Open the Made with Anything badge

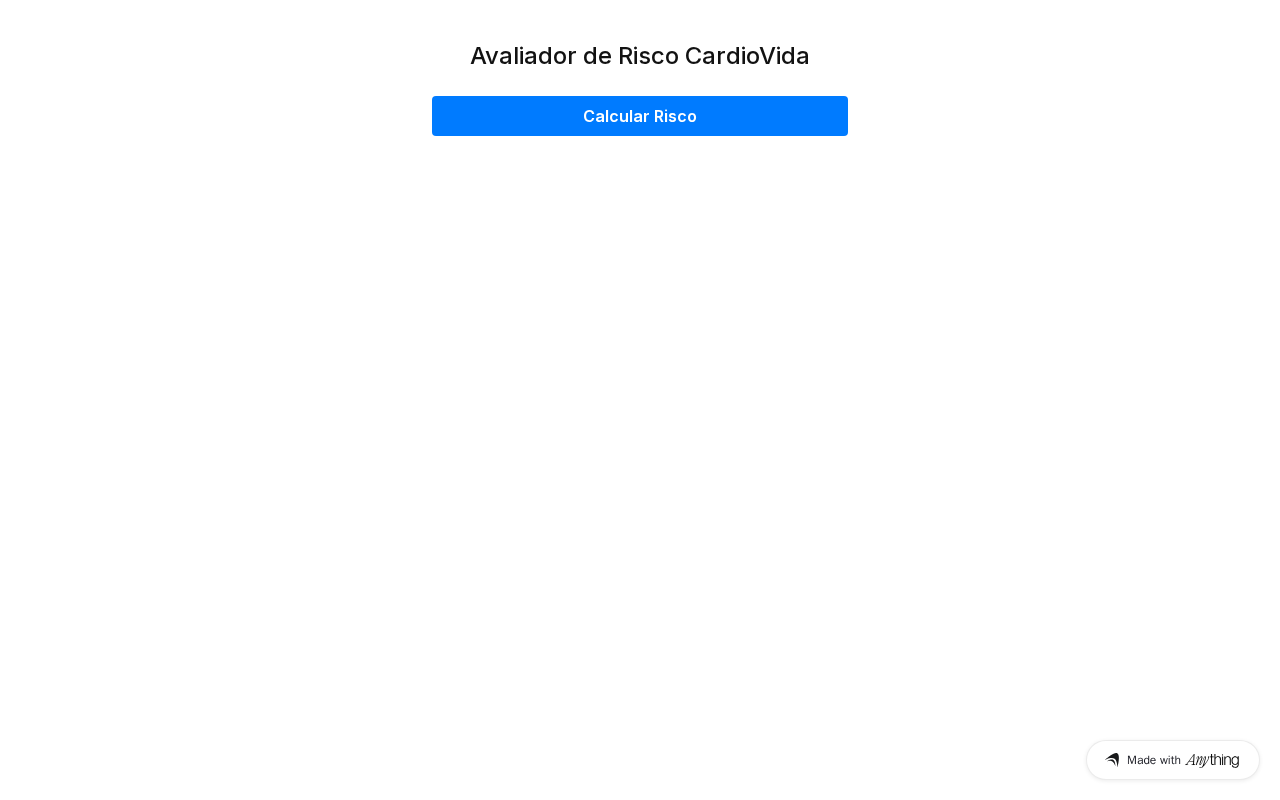tap(1172, 760)
